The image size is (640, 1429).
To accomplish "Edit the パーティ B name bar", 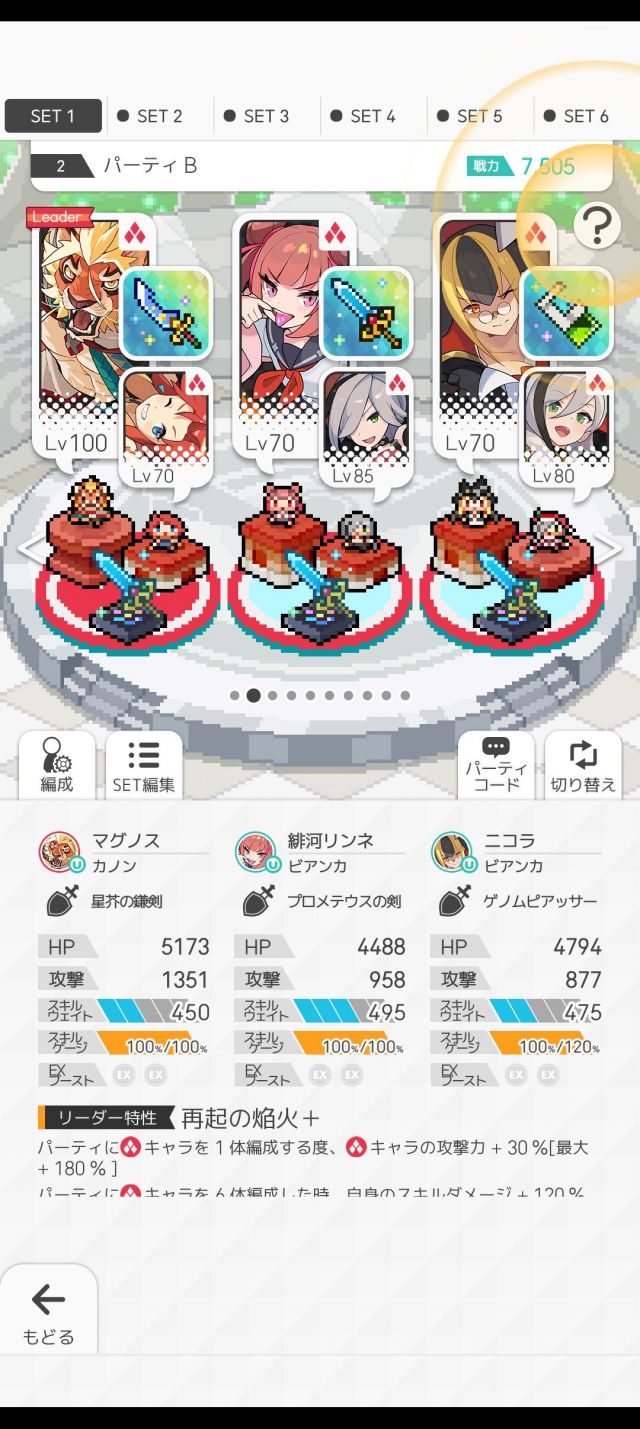I will coord(250,166).
